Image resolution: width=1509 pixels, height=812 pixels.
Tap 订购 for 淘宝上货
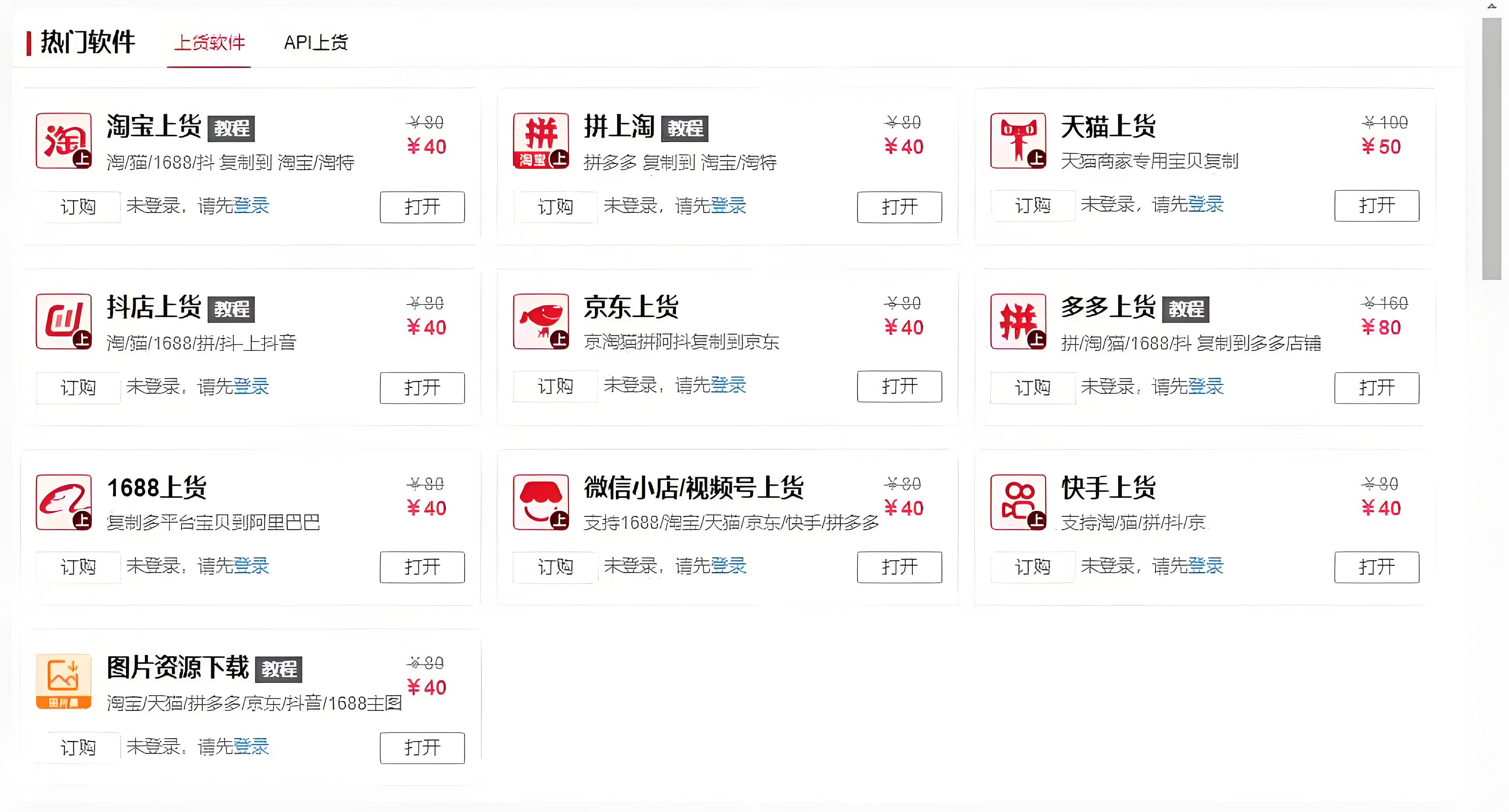(78, 207)
